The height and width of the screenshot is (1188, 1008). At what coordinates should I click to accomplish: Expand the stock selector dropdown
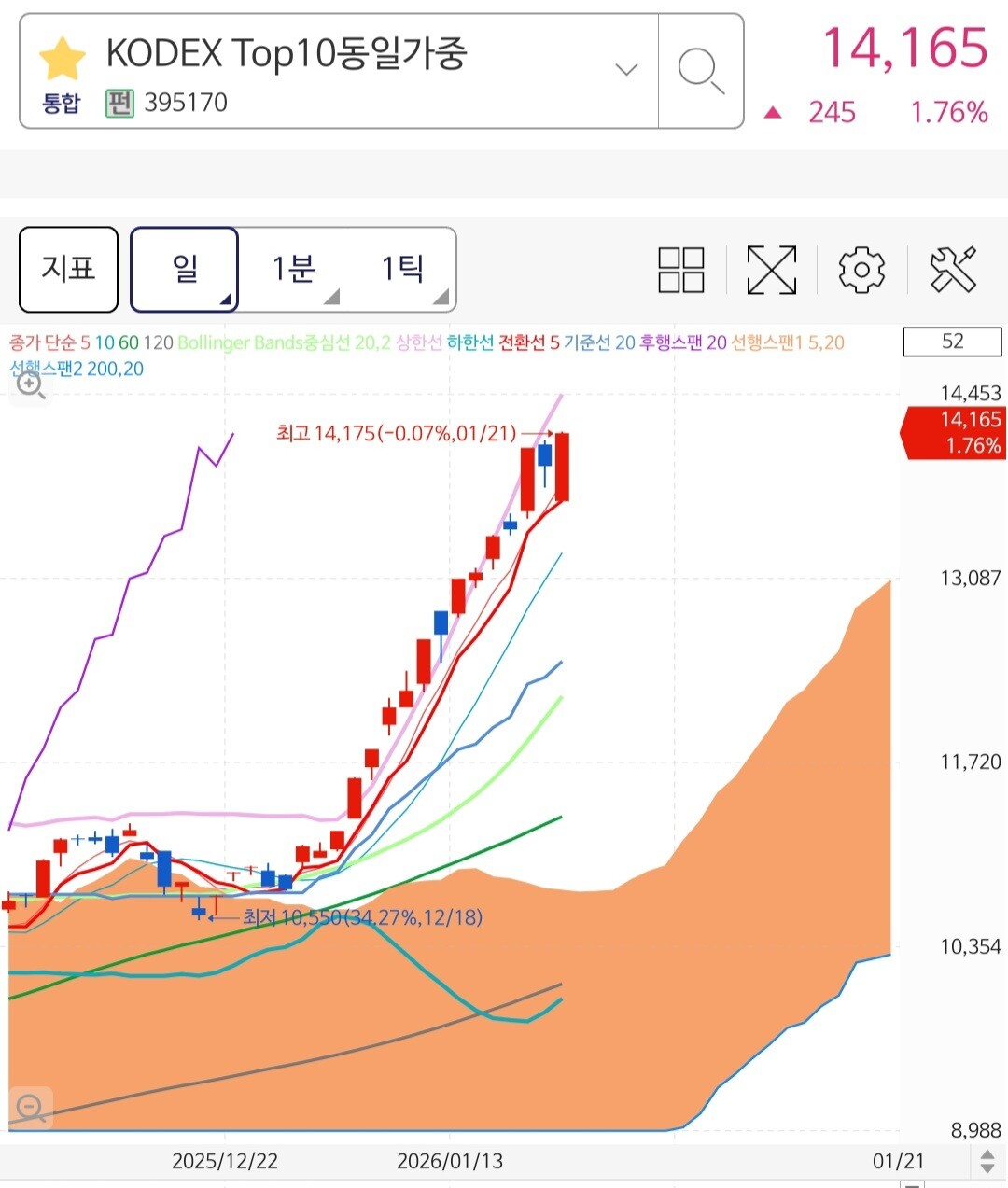pos(626,70)
